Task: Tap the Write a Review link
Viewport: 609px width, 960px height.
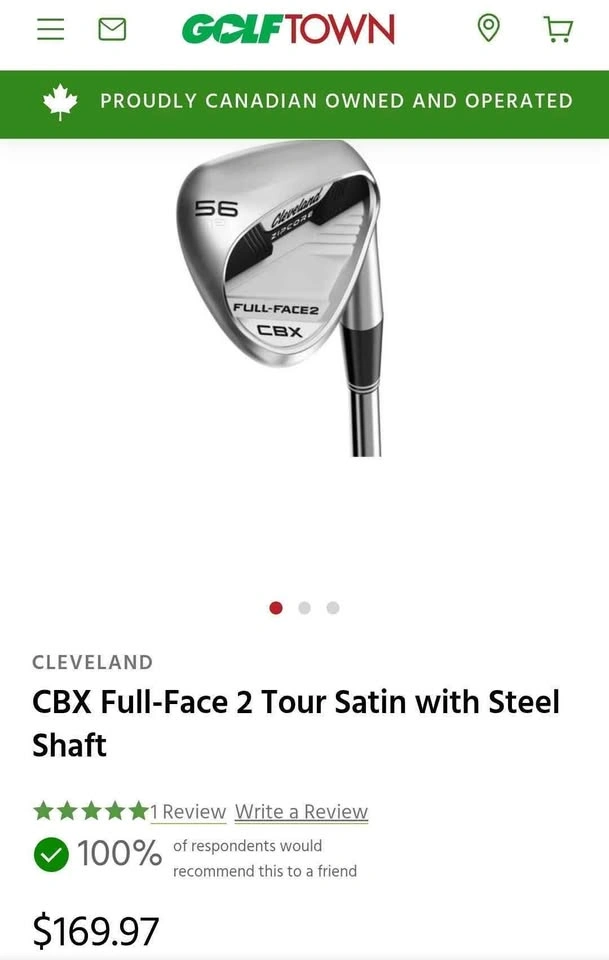Action: point(301,812)
